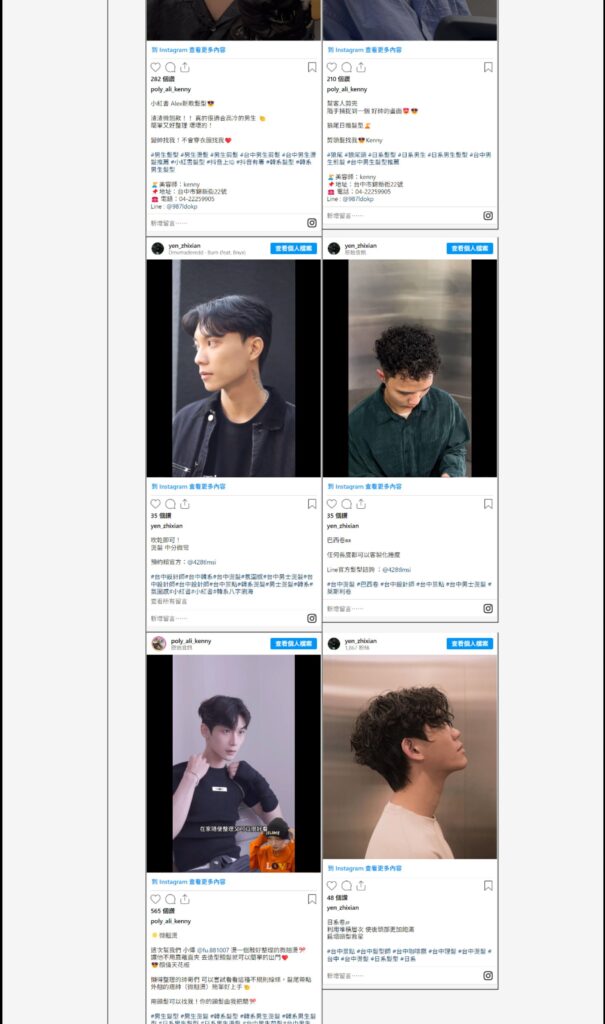This screenshot has height=1024, width=605.
Task: View more on Instagram under the black-jacket photo
Action: pyautogui.click(x=189, y=486)
